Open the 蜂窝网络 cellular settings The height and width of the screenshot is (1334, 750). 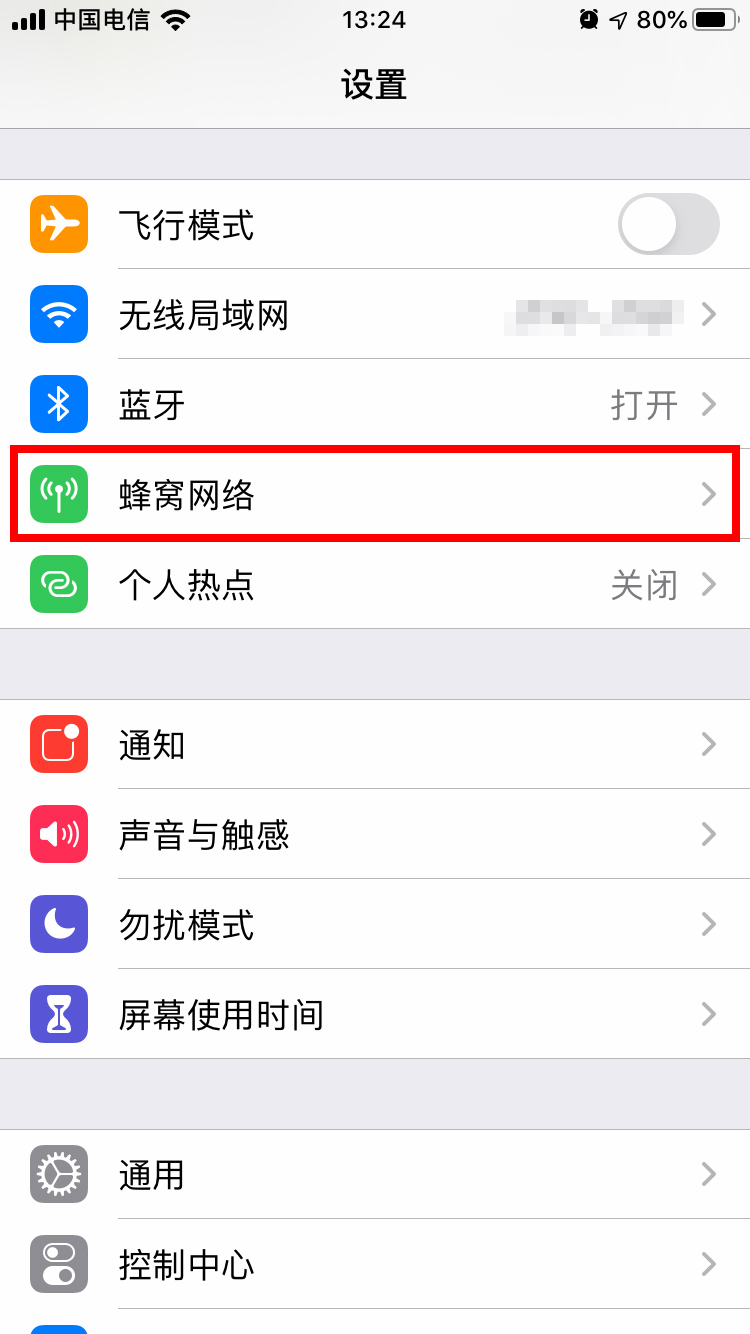(375, 495)
